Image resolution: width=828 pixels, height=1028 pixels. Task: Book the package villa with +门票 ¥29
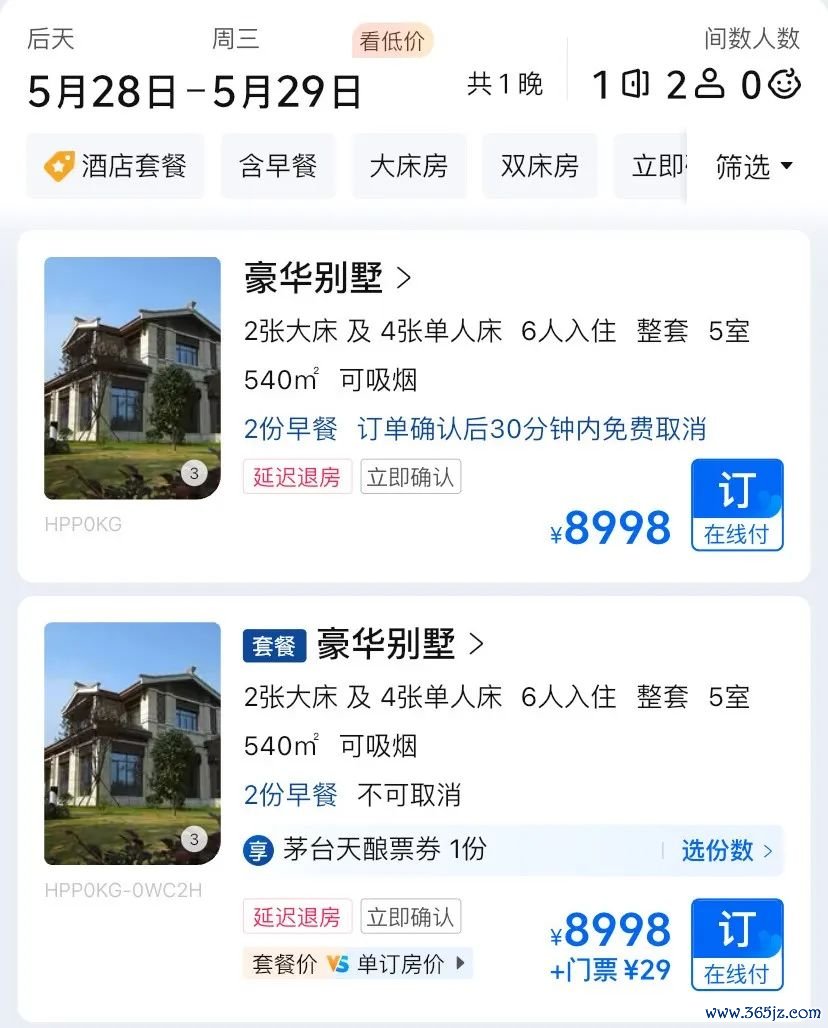point(737,944)
